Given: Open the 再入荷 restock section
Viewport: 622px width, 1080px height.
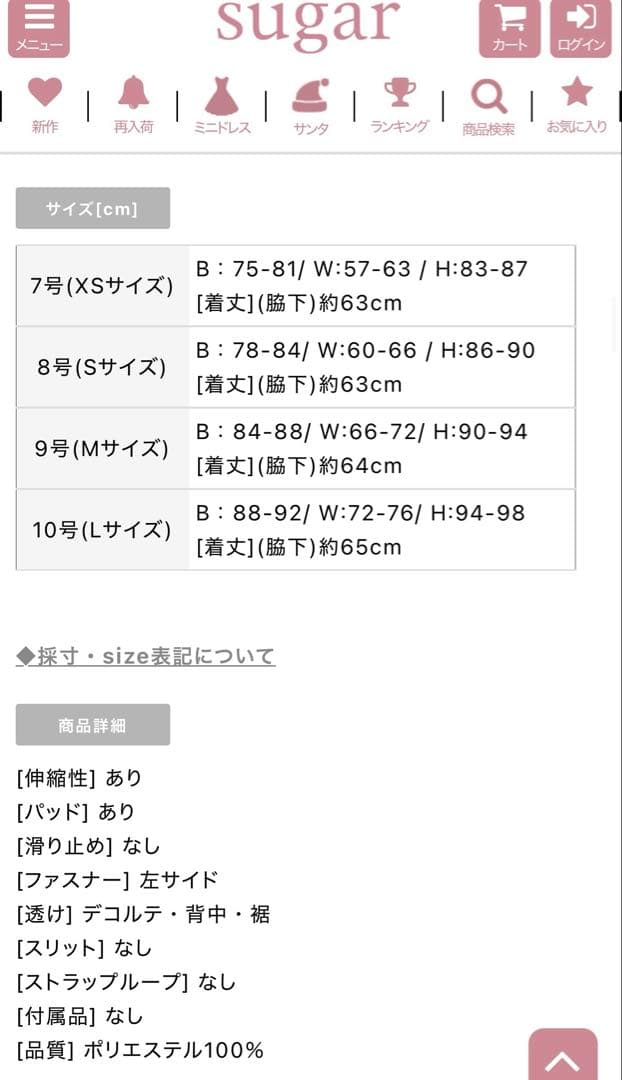Looking at the screenshot, I should (133, 105).
